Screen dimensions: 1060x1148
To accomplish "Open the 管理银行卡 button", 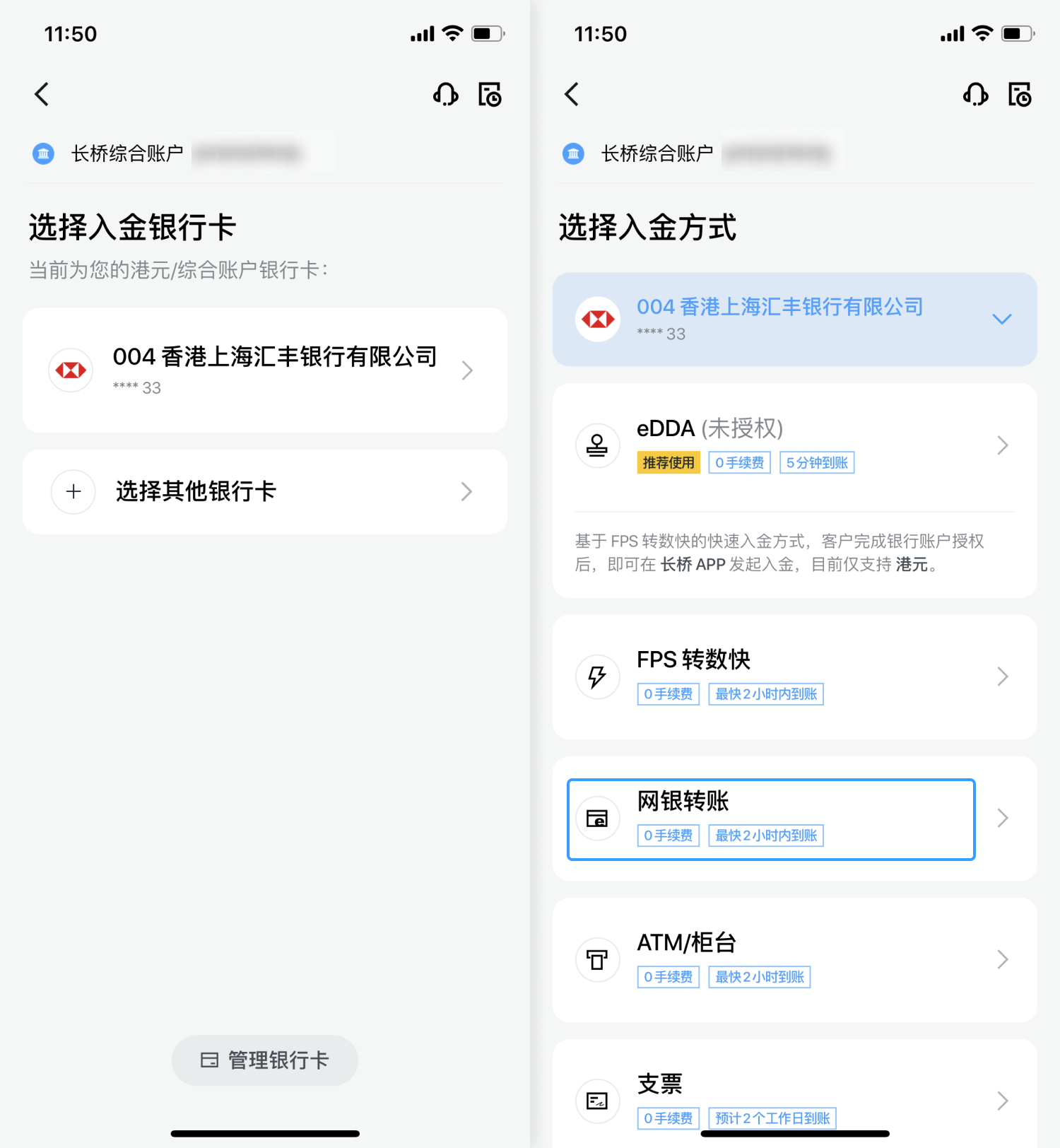I will [265, 1060].
